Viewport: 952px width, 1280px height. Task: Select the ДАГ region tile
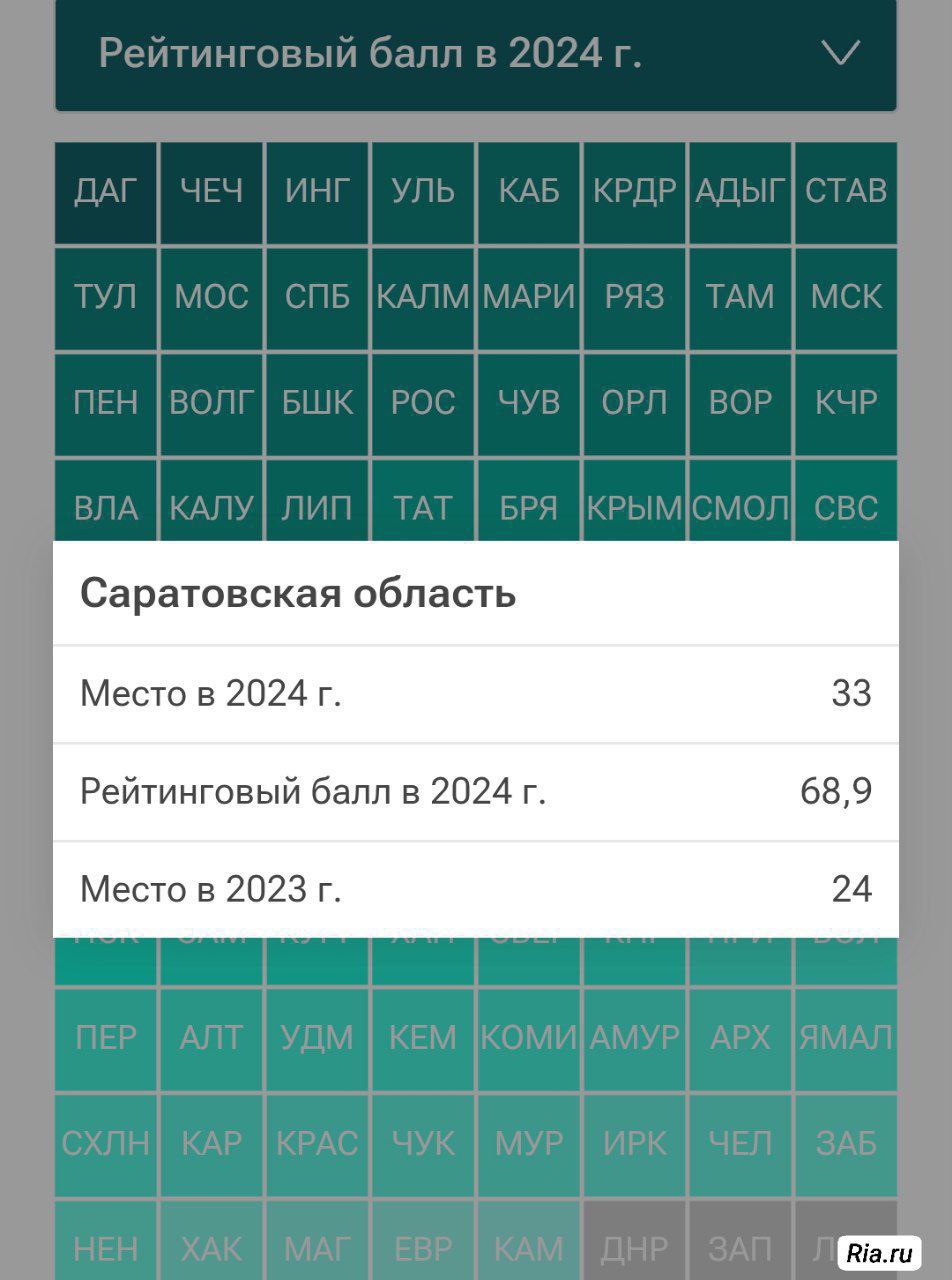[106, 191]
